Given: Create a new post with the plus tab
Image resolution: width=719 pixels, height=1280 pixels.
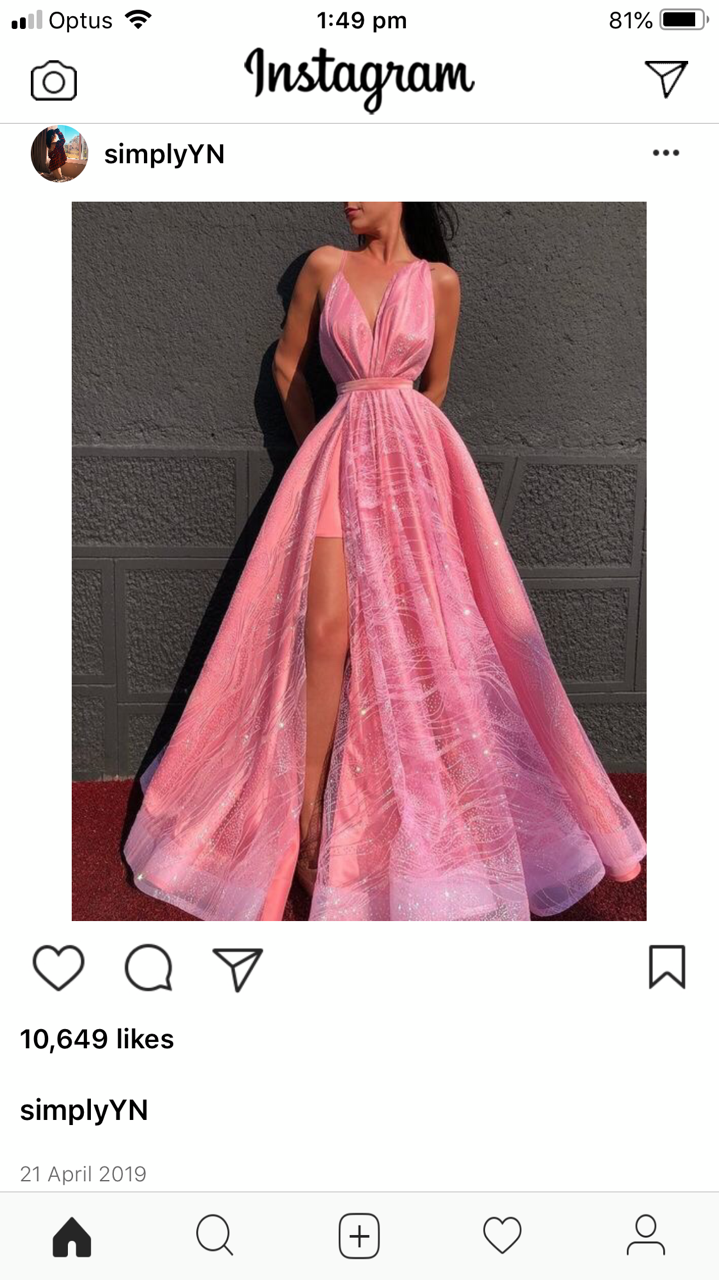Looking at the screenshot, I should [359, 1237].
